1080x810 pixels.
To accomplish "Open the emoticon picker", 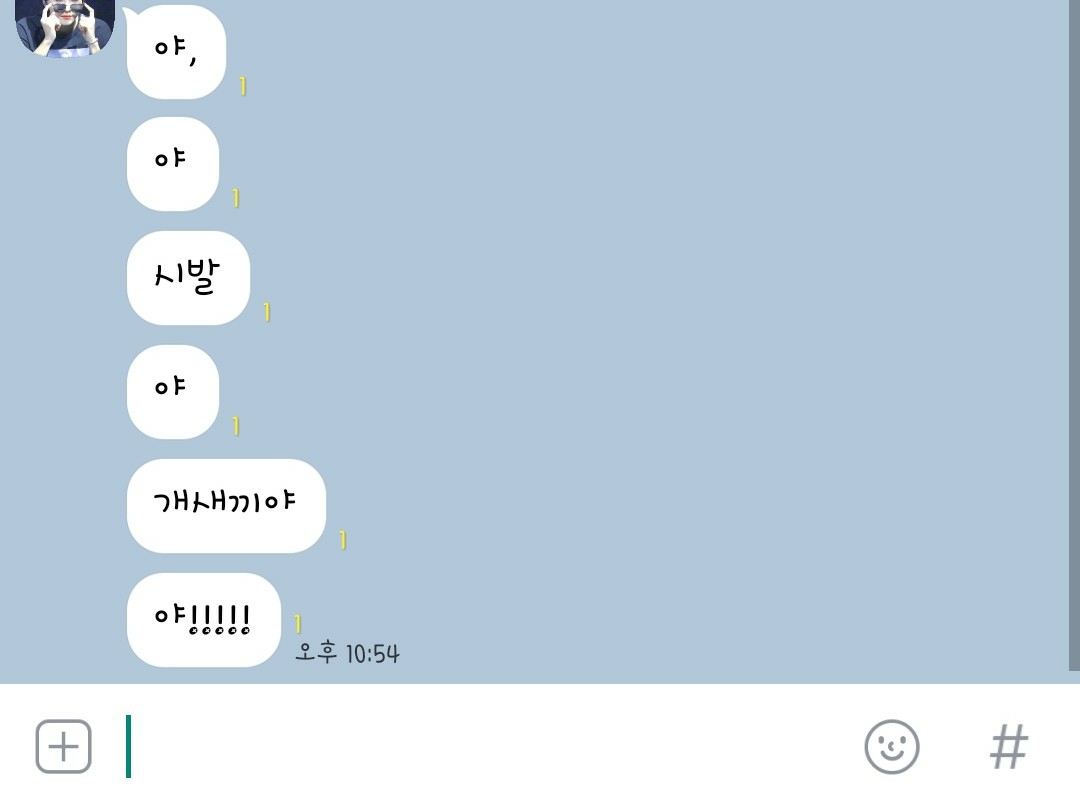I will pyautogui.click(x=892, y=747).
